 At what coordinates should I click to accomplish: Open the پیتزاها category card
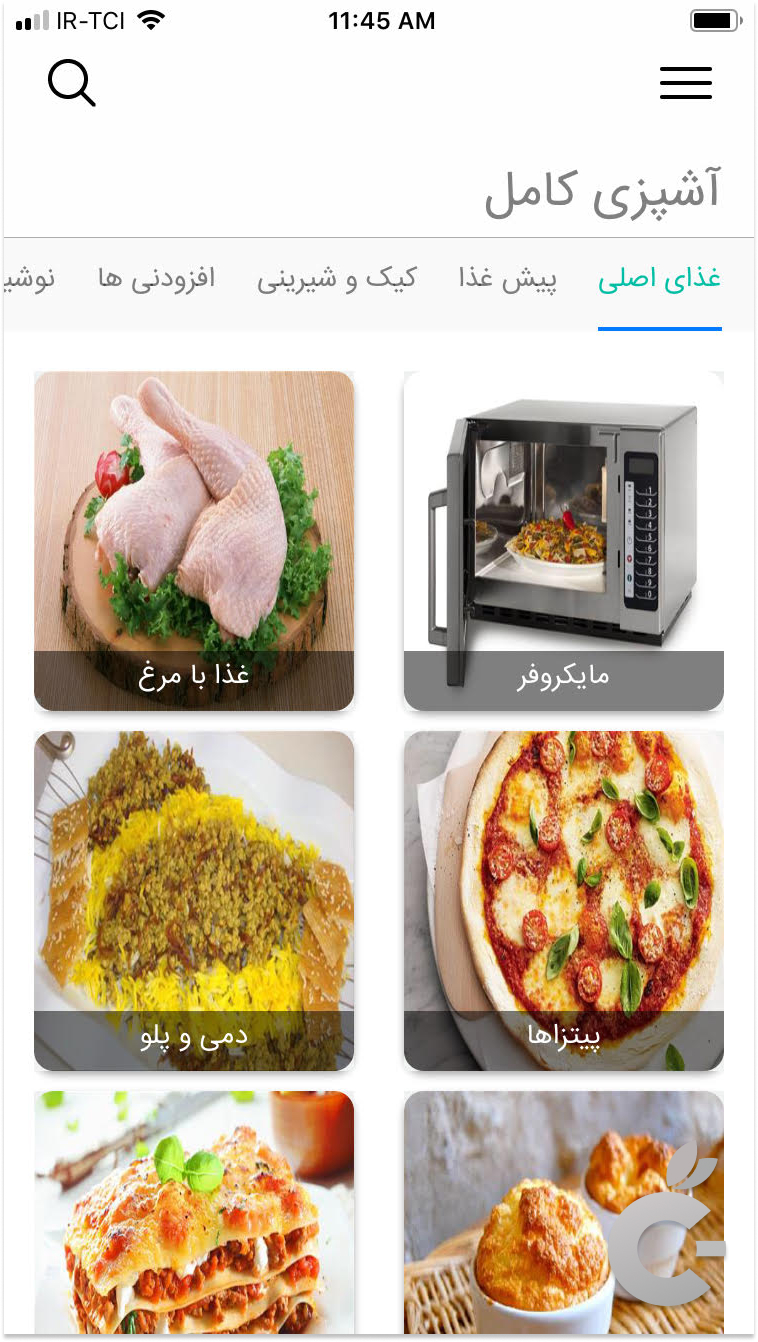coord(563,900)
